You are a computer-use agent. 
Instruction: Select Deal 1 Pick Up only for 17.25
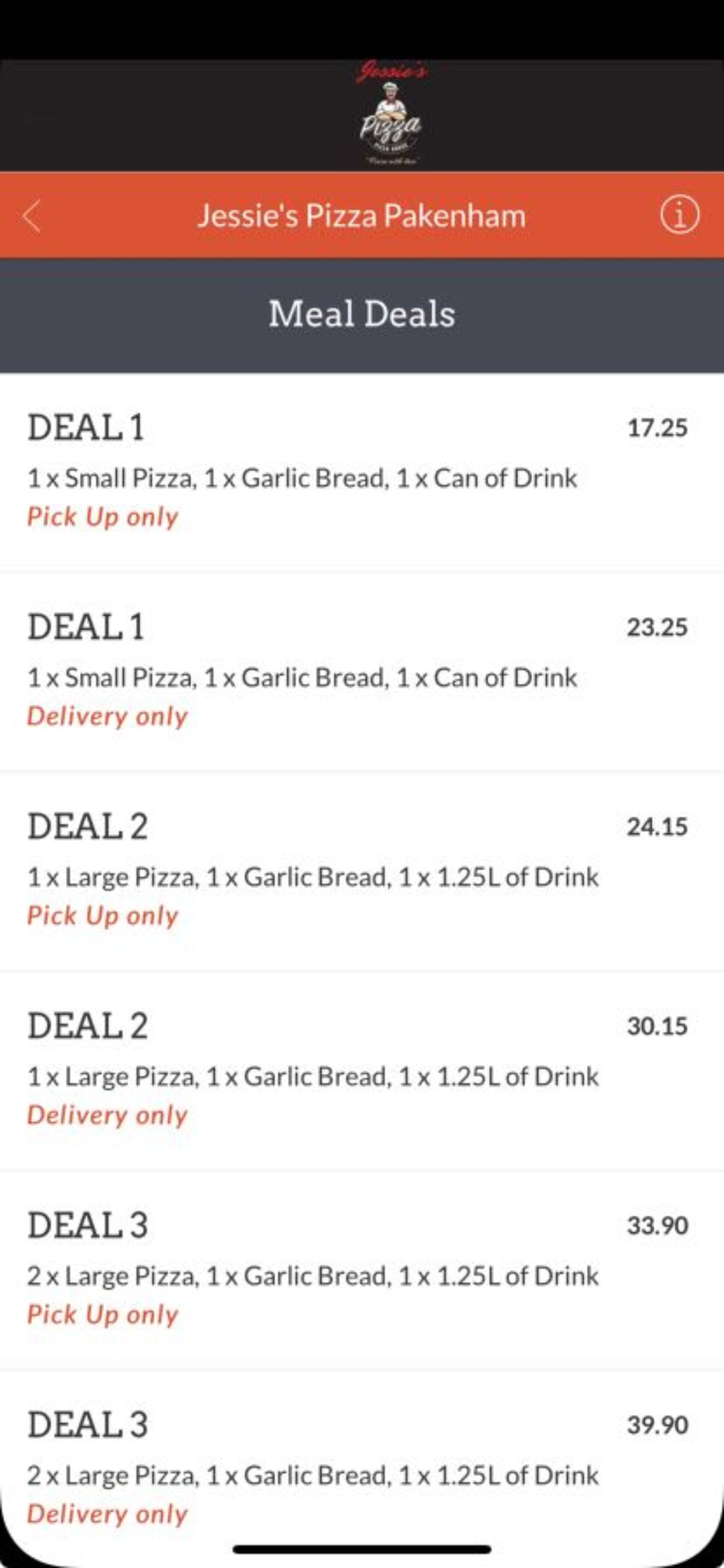point(362,473)
